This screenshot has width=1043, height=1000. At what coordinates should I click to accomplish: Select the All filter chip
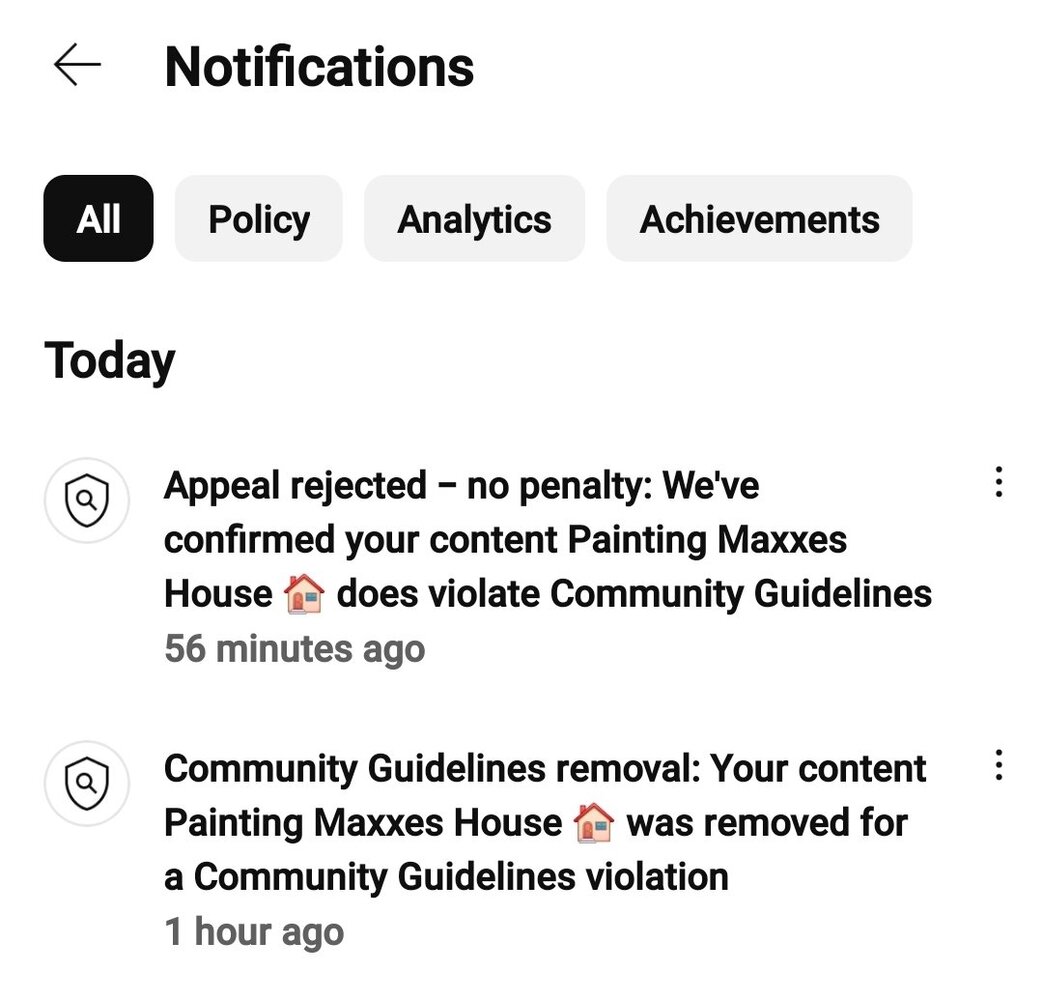(x=98, y=219)
